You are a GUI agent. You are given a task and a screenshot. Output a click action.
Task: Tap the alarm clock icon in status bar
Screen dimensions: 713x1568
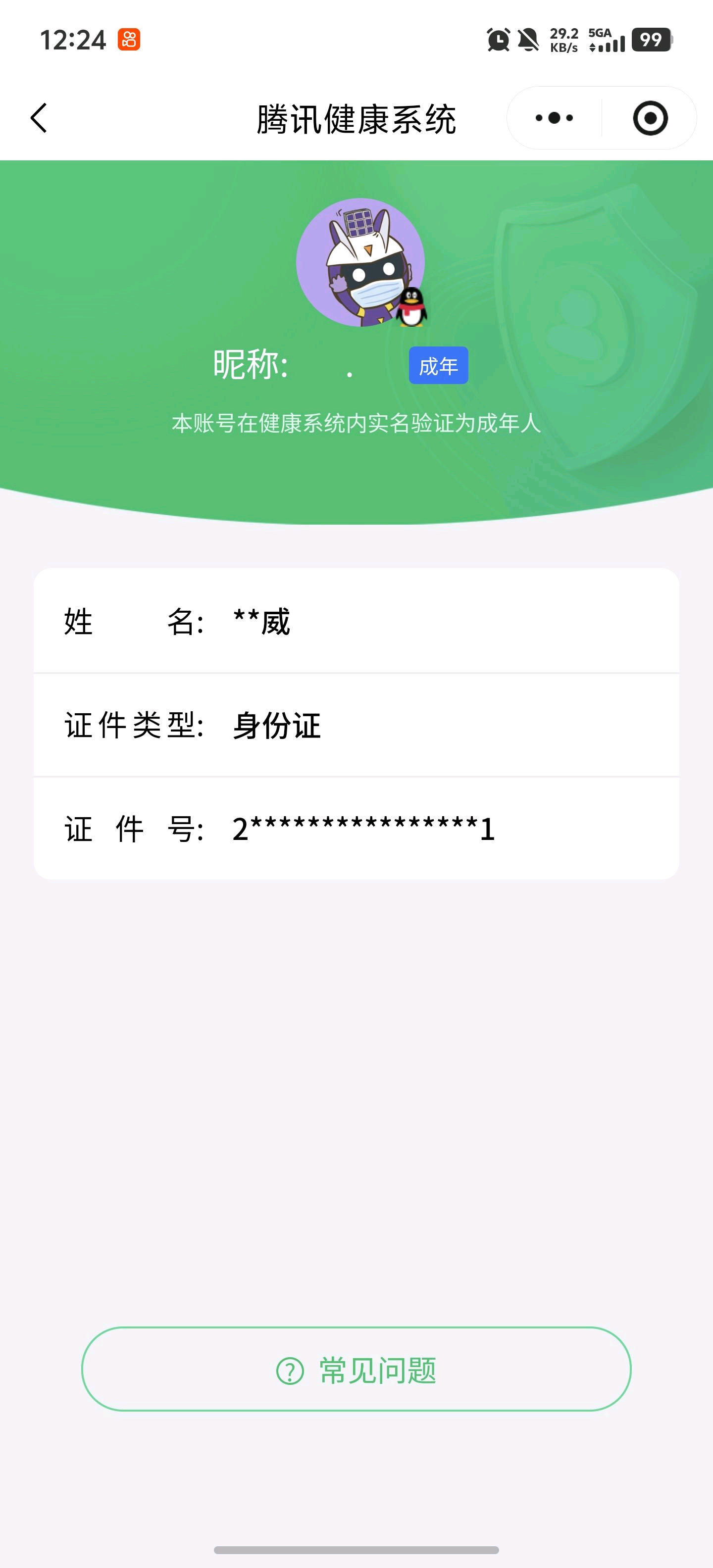[498, 40]
